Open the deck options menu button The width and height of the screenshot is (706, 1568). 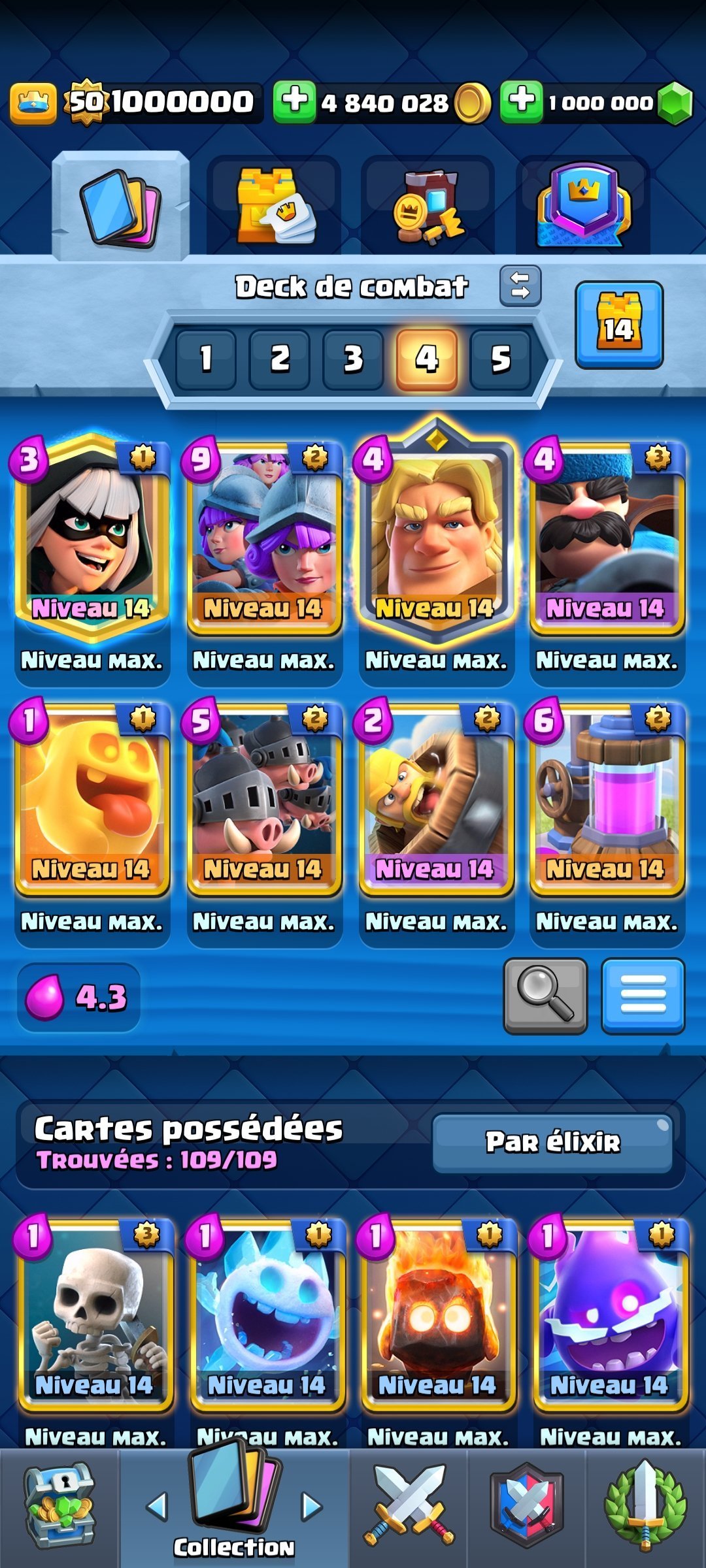643,996
